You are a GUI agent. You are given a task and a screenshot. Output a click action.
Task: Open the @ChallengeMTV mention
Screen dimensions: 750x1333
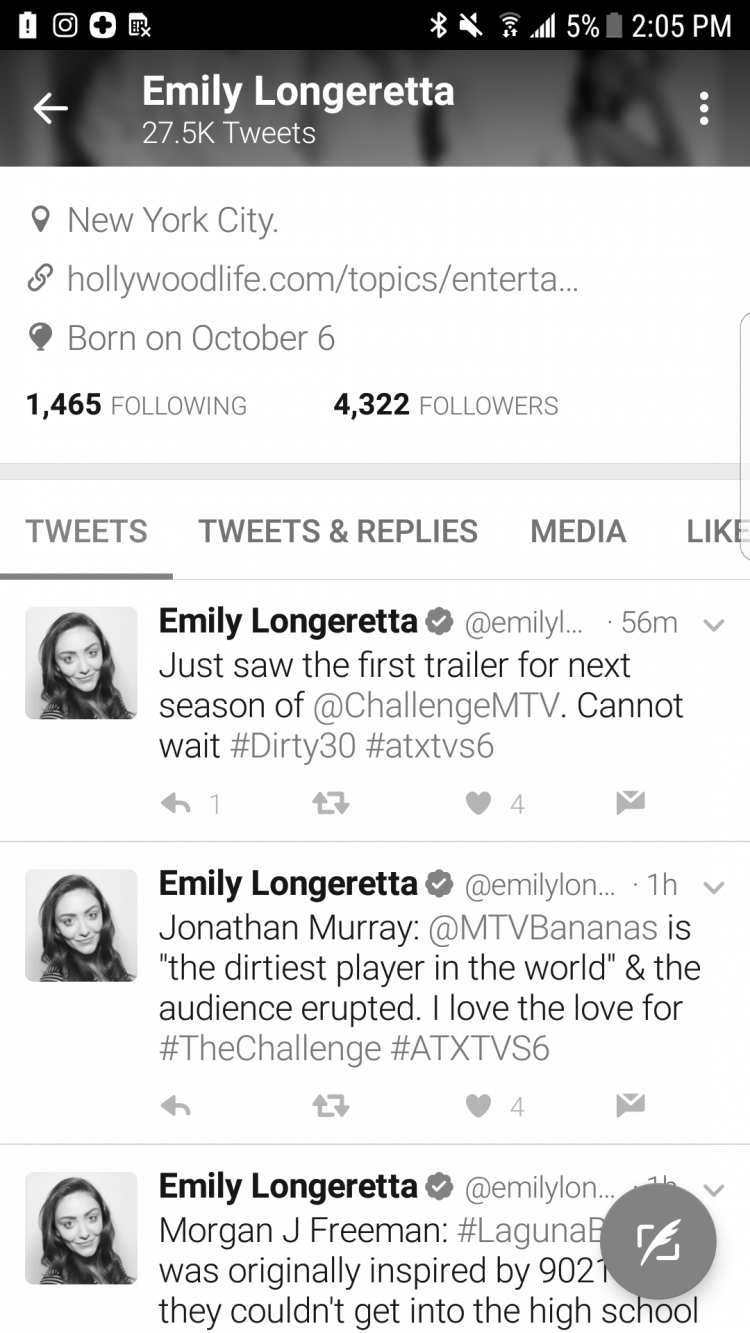[x=435, y=705]
